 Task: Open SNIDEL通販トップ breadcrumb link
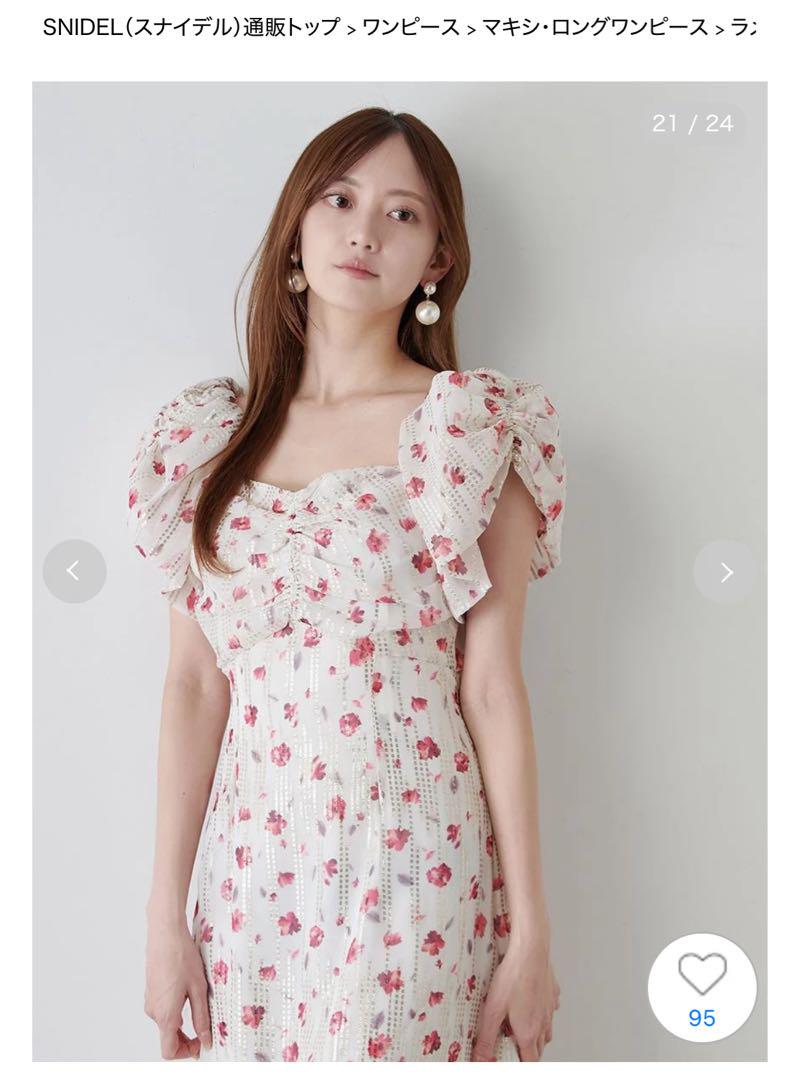(191, 27)
